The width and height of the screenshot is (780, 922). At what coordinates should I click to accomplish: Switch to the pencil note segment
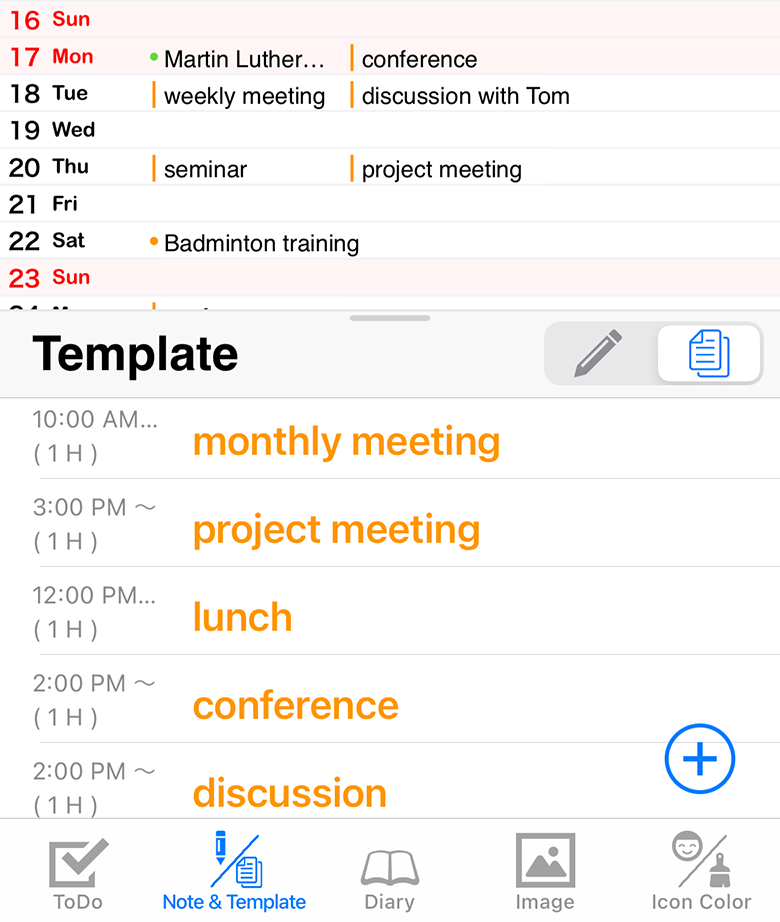tap(598, 354)
